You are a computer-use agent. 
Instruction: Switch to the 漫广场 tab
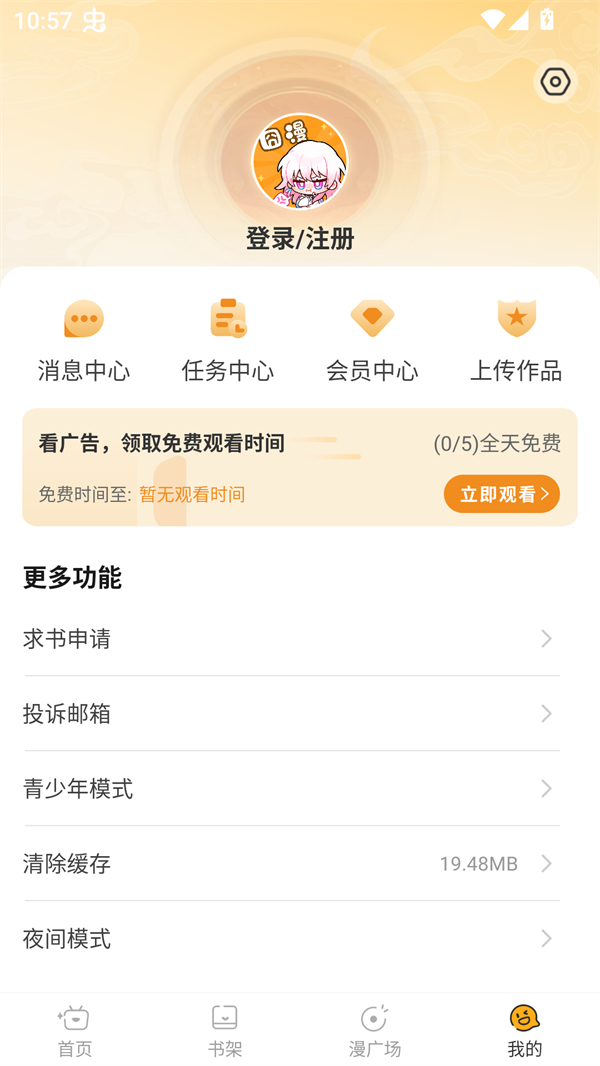pos(375,1030)
